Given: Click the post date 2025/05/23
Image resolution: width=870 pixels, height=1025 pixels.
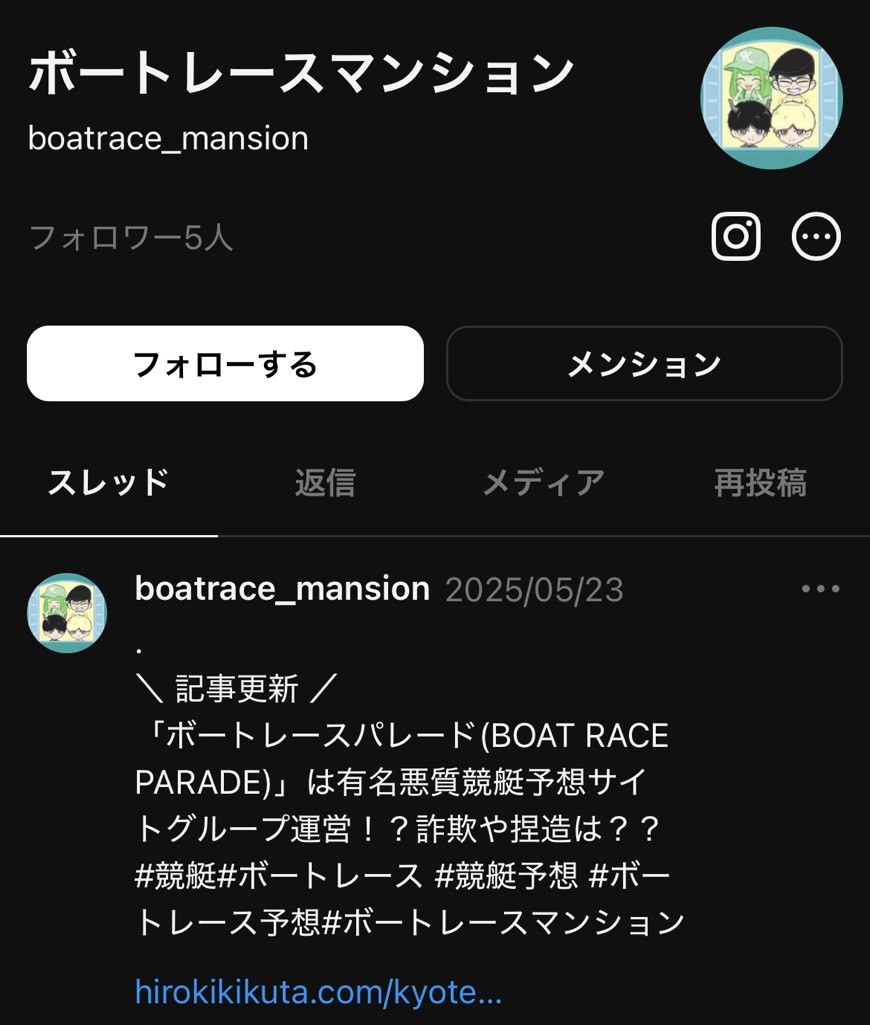Looking at the screenshot, I should 534,590.
